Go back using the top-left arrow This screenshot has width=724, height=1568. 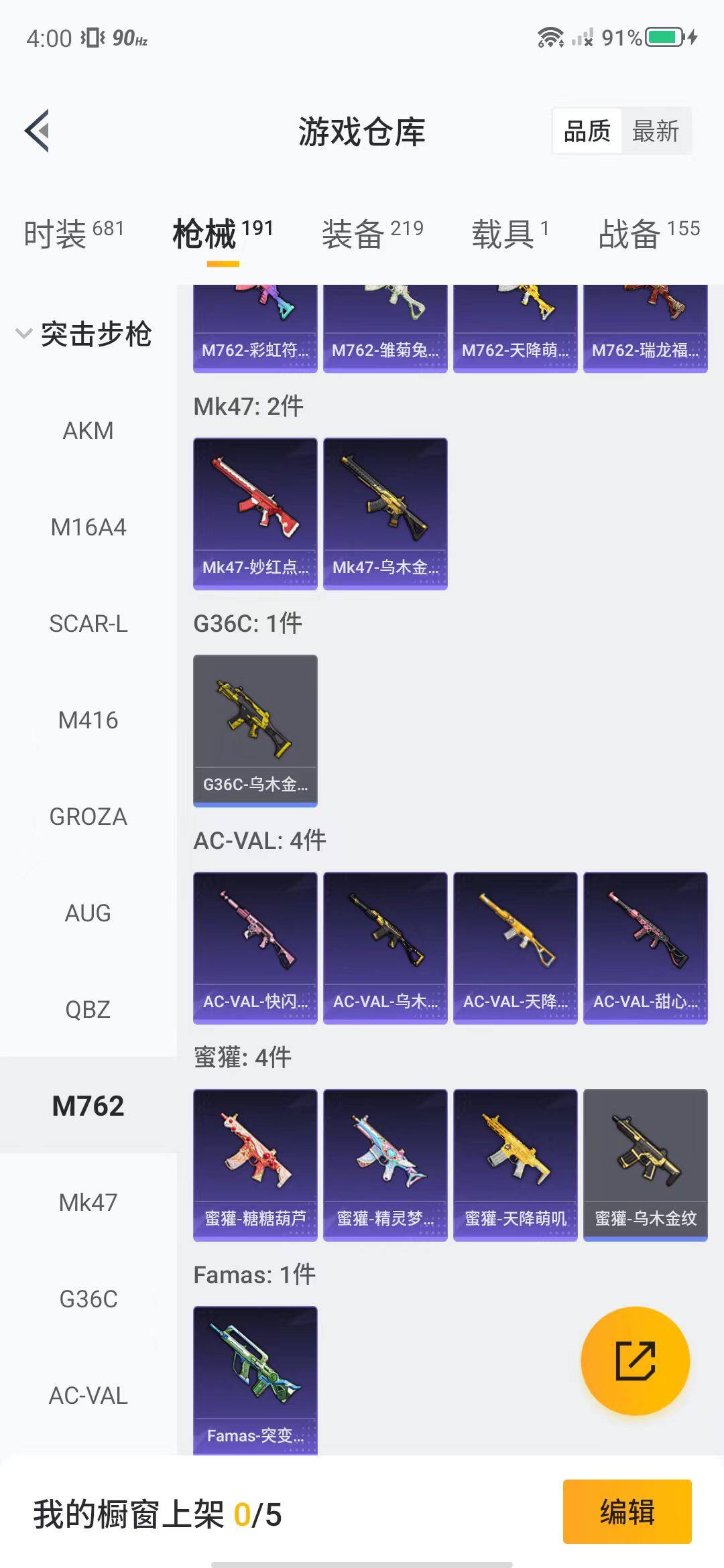click(x=38, y=131)
